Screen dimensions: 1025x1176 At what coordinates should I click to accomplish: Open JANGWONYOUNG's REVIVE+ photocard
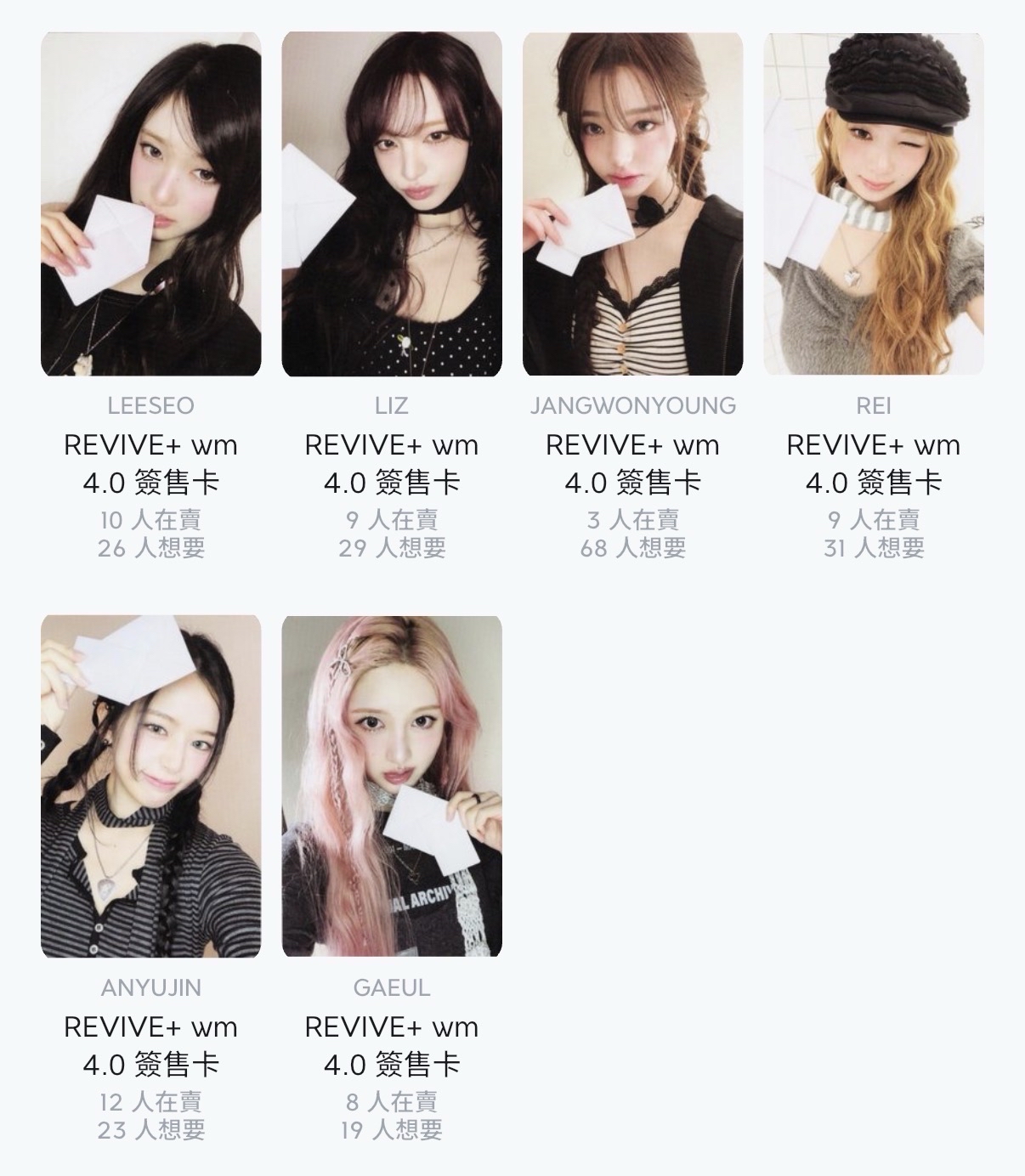(632, 204)
